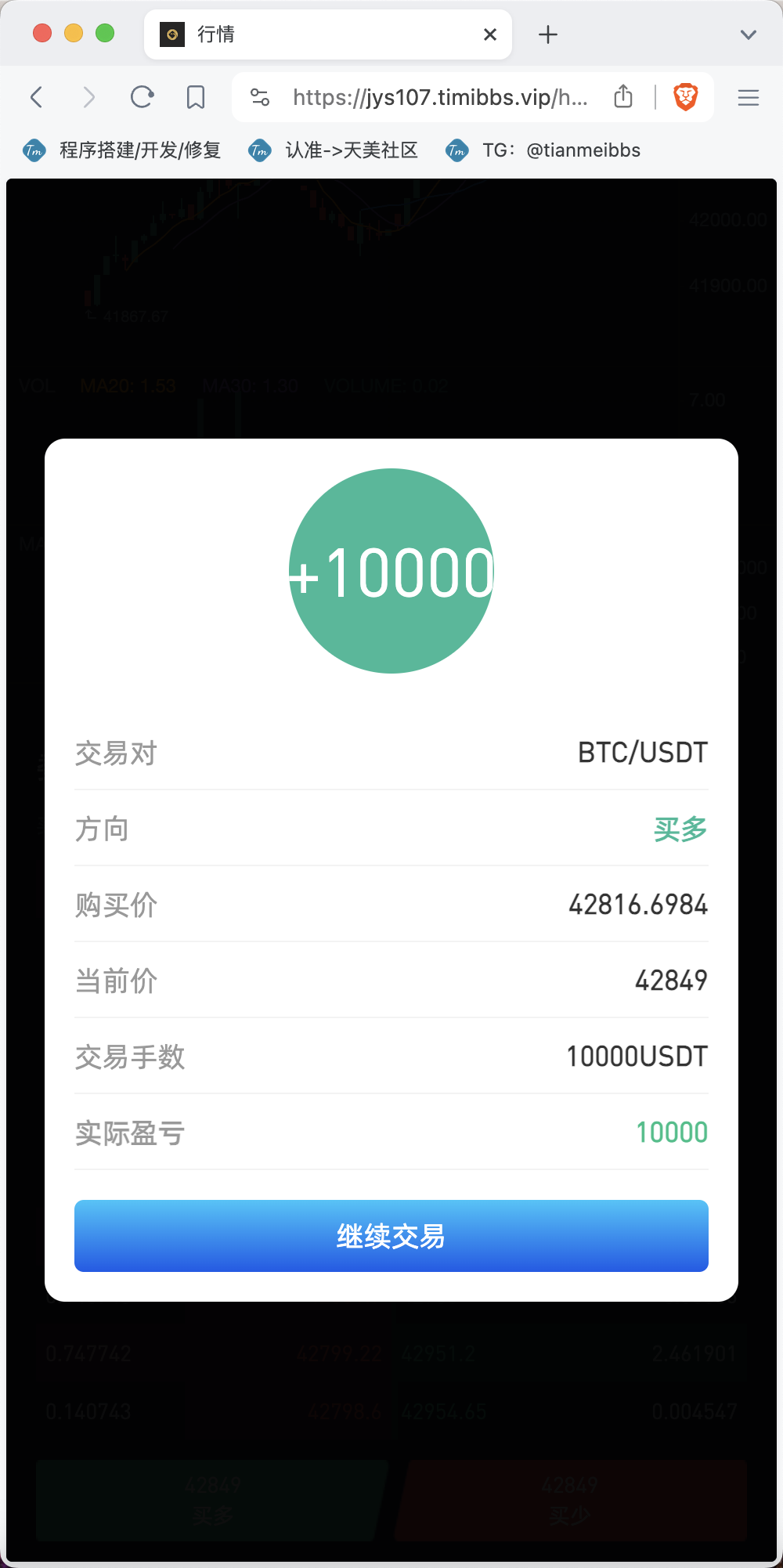Image resolution: width=783 pixels, height=1568 pixels.
Task: Open a new browser tab
Action: (x=548, y=34)
